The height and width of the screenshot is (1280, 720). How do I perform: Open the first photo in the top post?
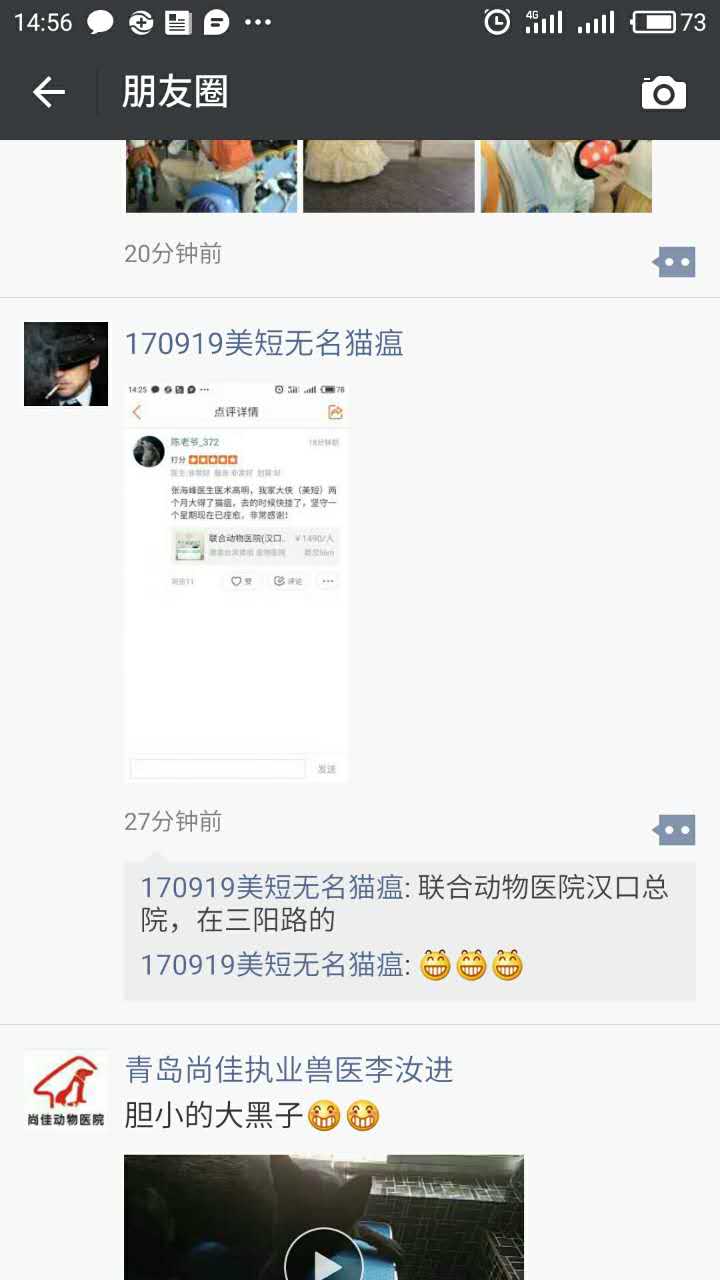coord(211,176)
